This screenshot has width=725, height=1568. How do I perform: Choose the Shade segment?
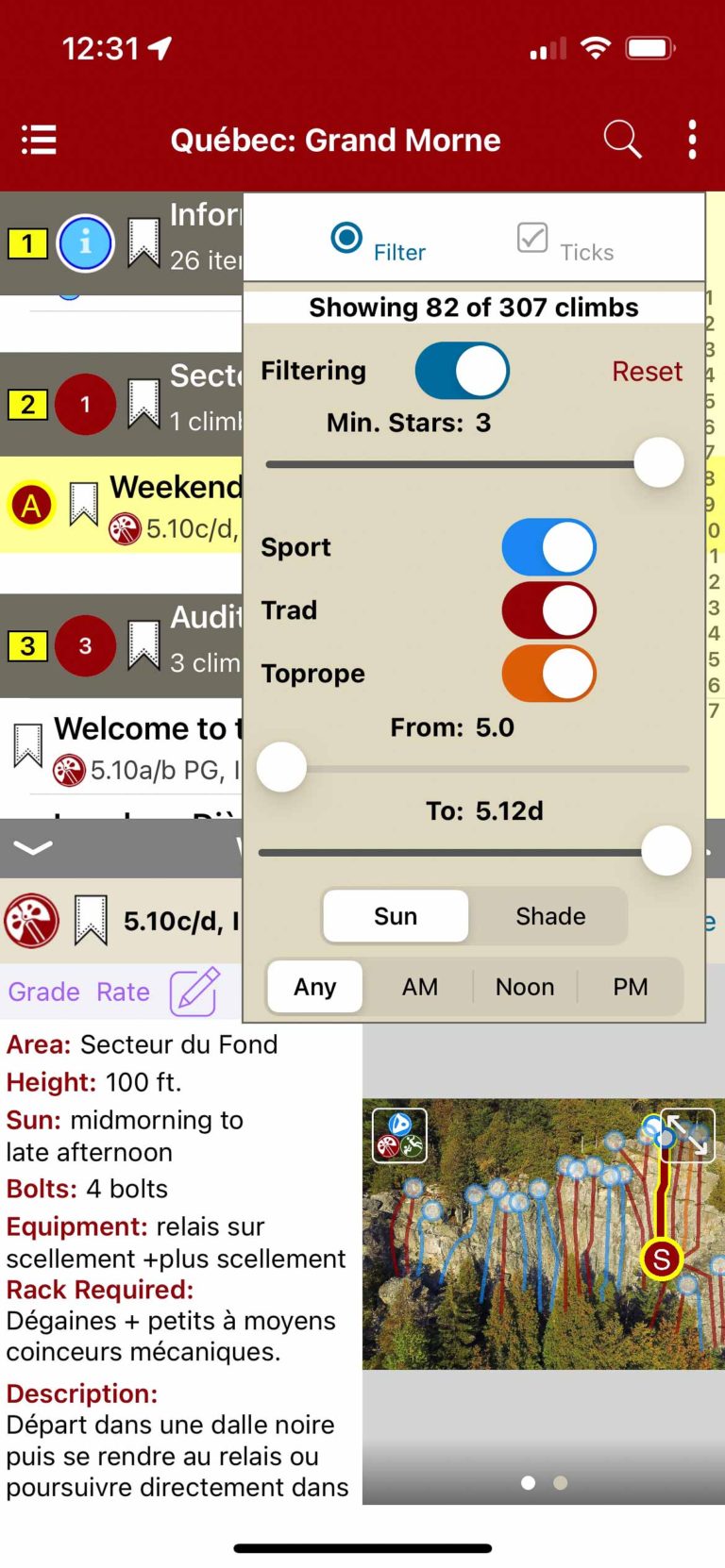coord(550,916)
